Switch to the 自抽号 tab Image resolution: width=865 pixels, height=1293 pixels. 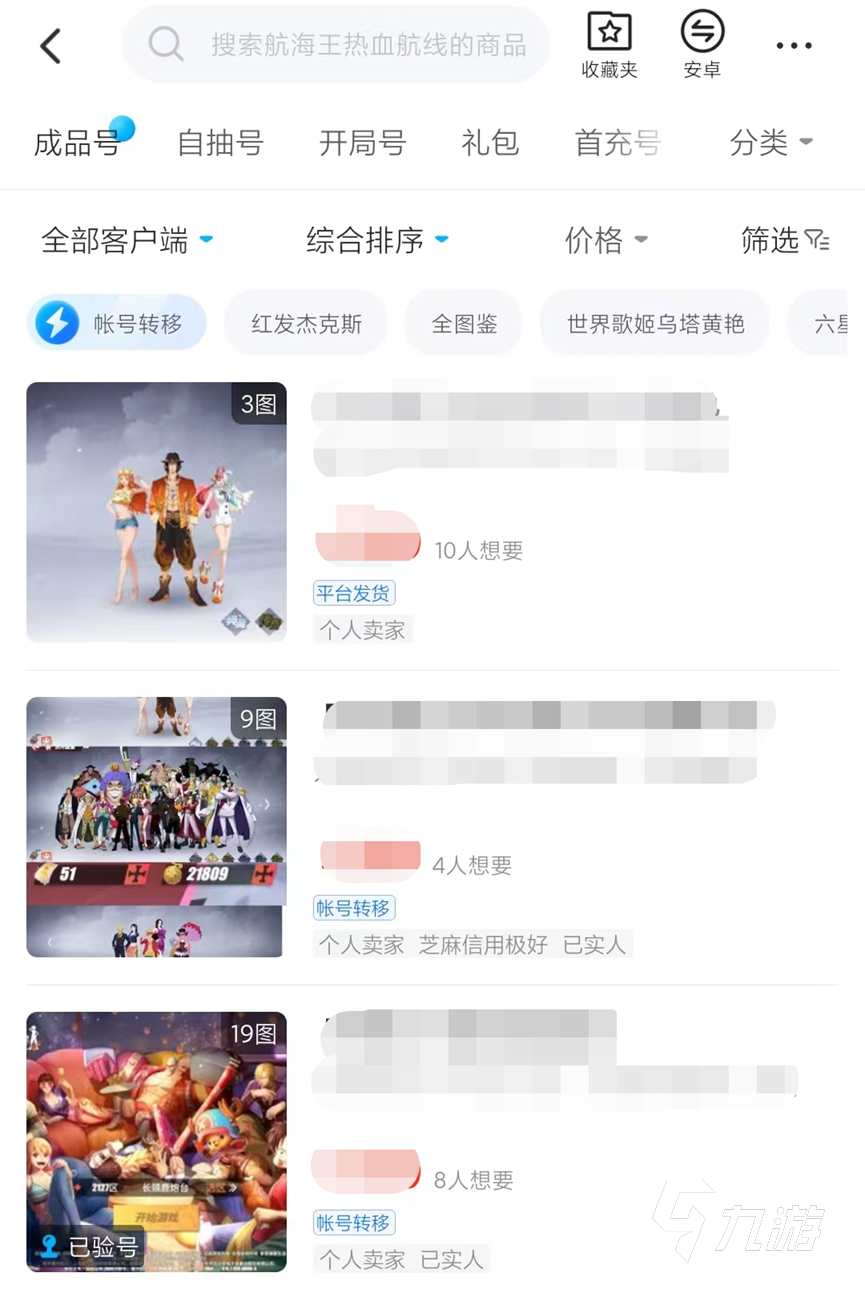(x=220, y=143)
